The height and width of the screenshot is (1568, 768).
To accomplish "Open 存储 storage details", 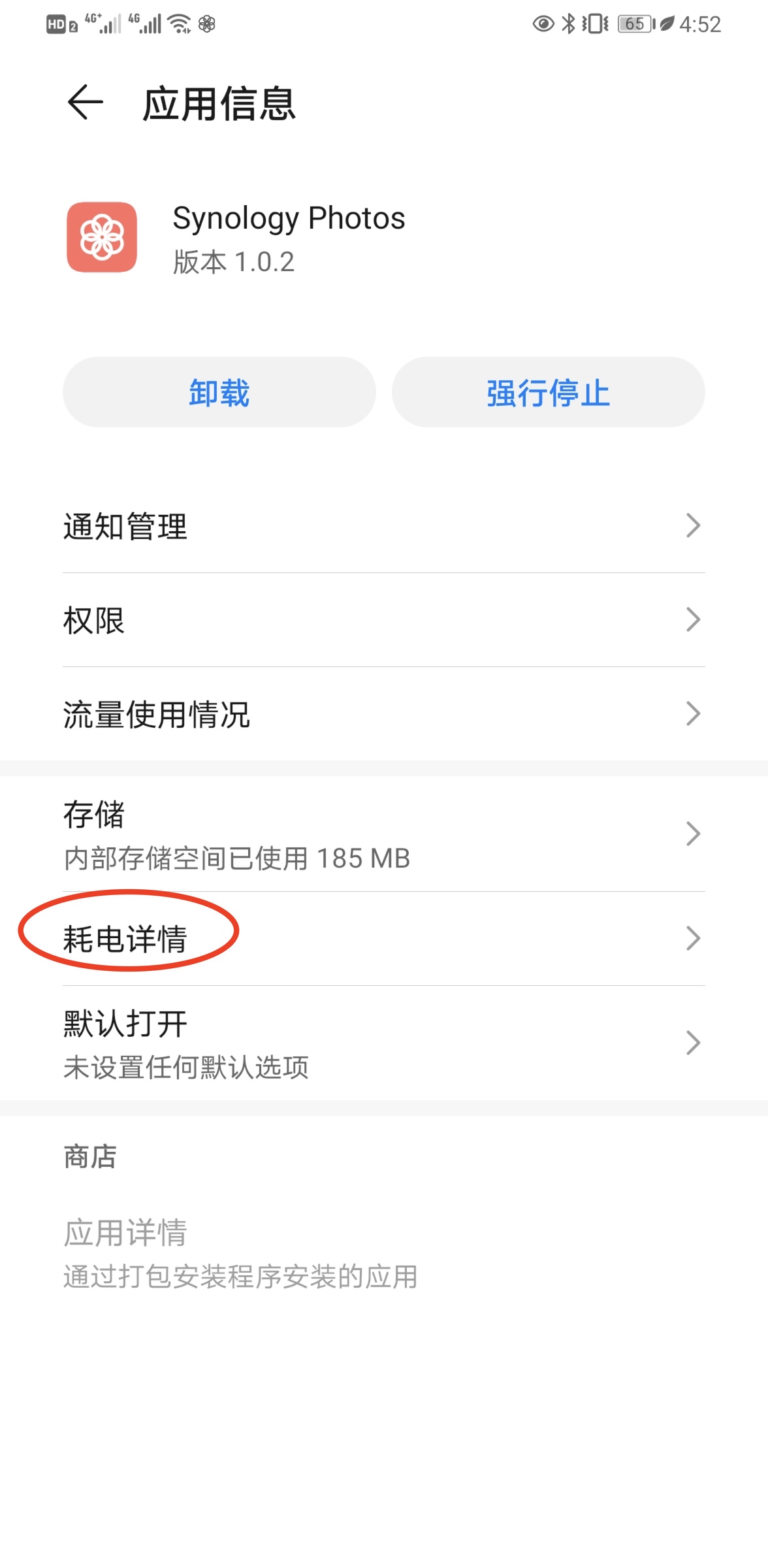I will [x=383, y=834].
